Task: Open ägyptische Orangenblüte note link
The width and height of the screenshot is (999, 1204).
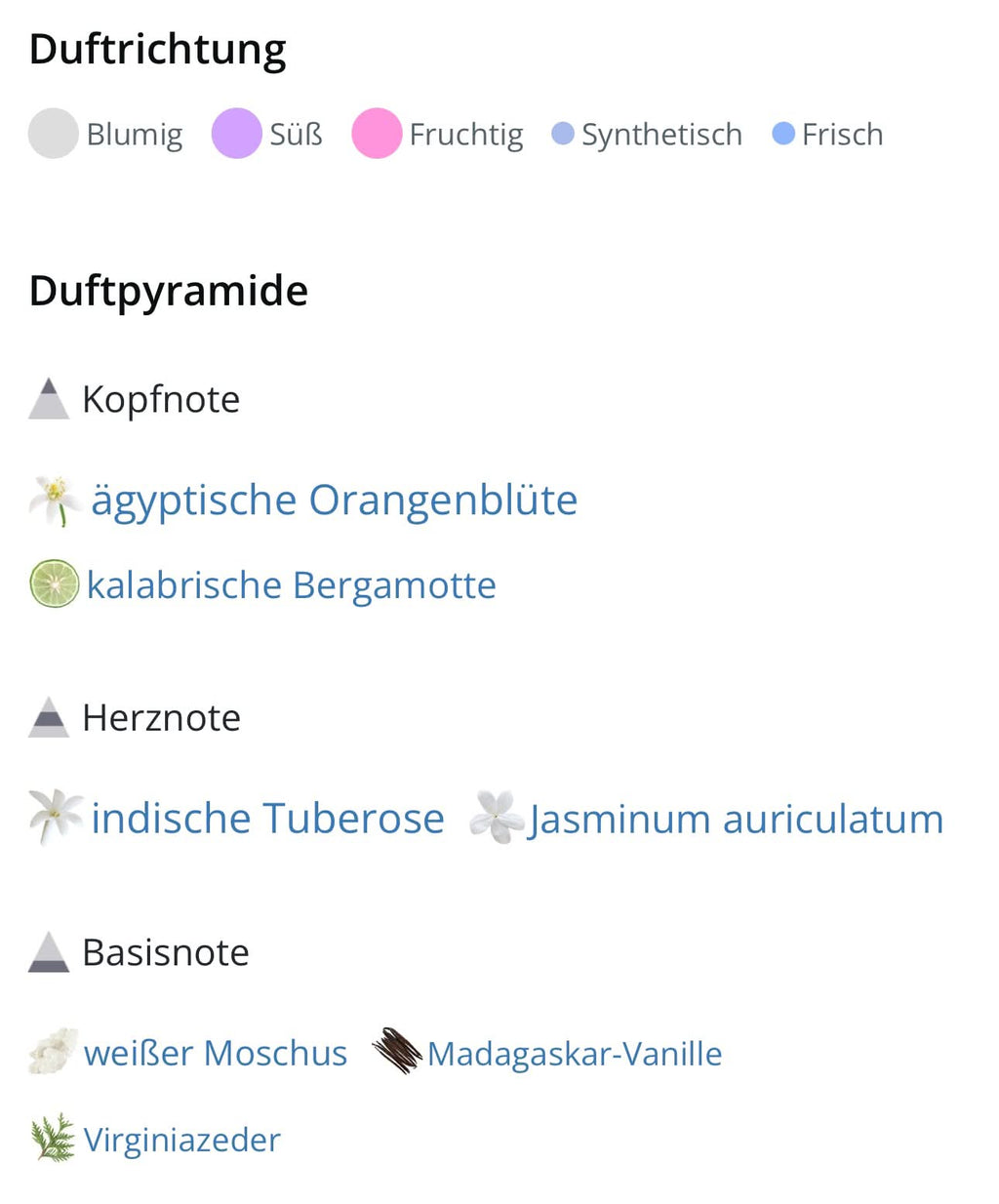Action: (x=334, y=501)
